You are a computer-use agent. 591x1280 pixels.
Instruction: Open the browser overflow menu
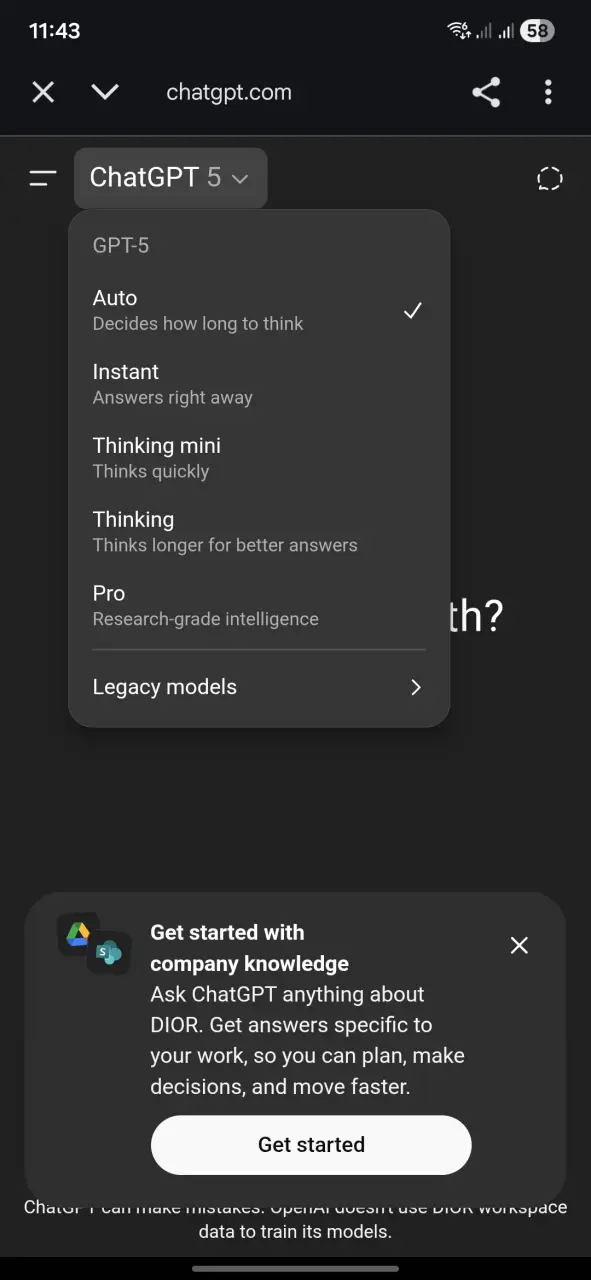click(548, 93)
